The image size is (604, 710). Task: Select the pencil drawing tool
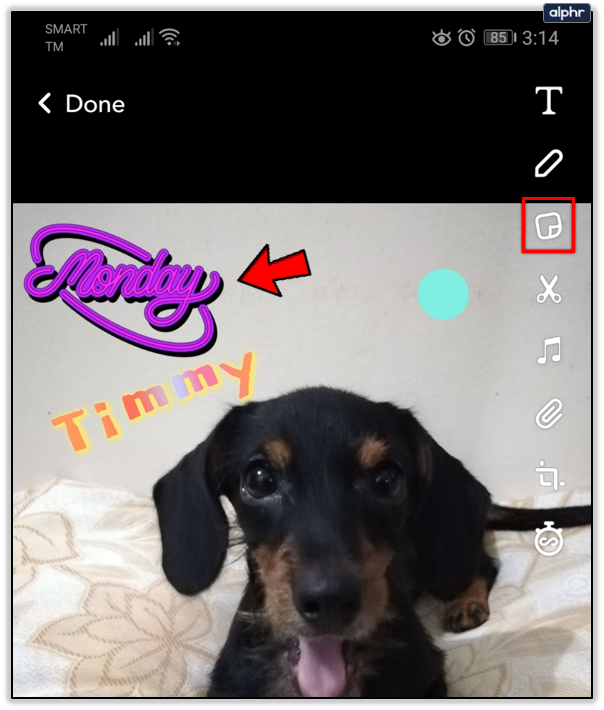coord(548,163)
